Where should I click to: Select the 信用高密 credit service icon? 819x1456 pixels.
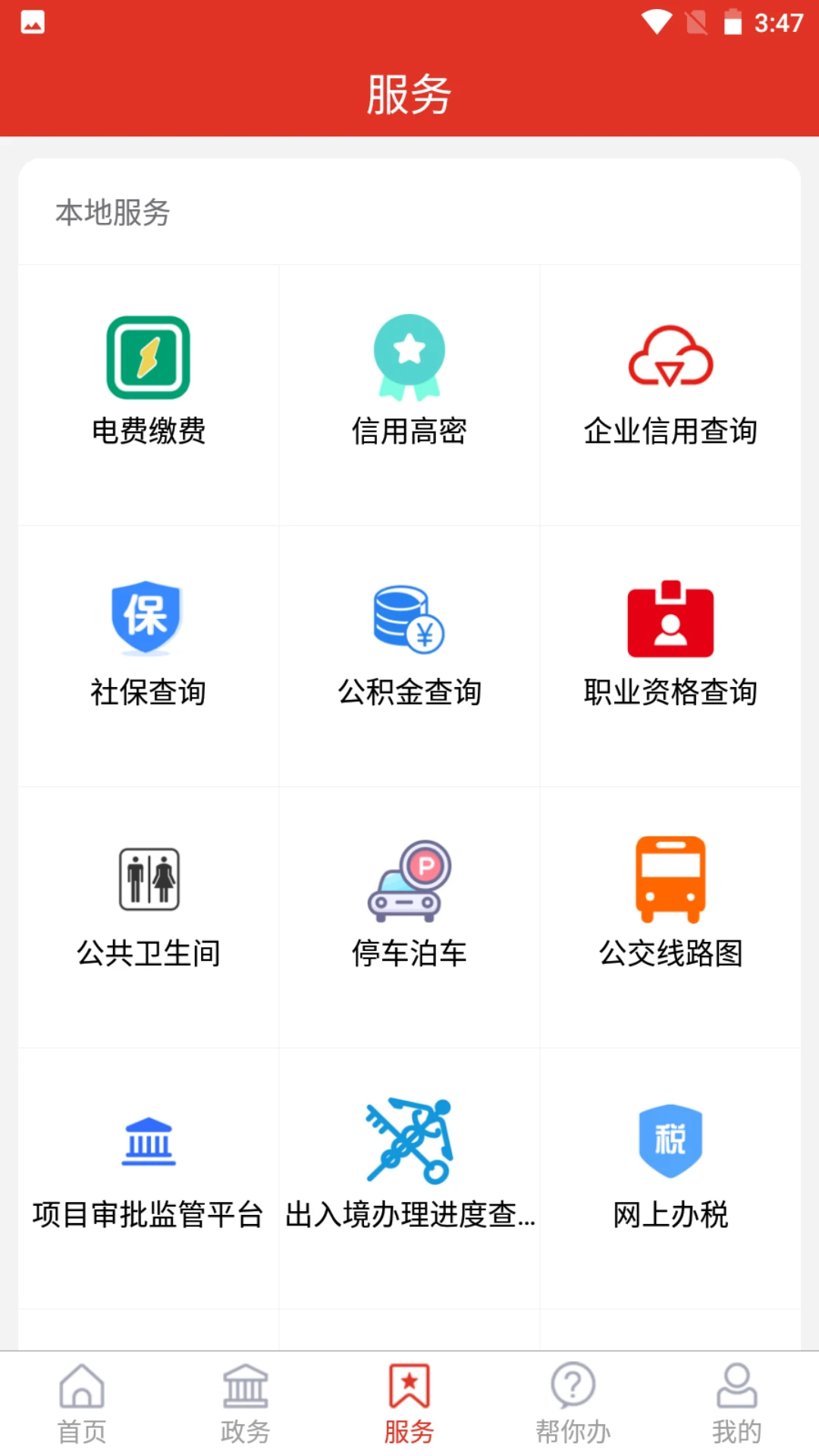pyautogui.click(x=409, y=379)
